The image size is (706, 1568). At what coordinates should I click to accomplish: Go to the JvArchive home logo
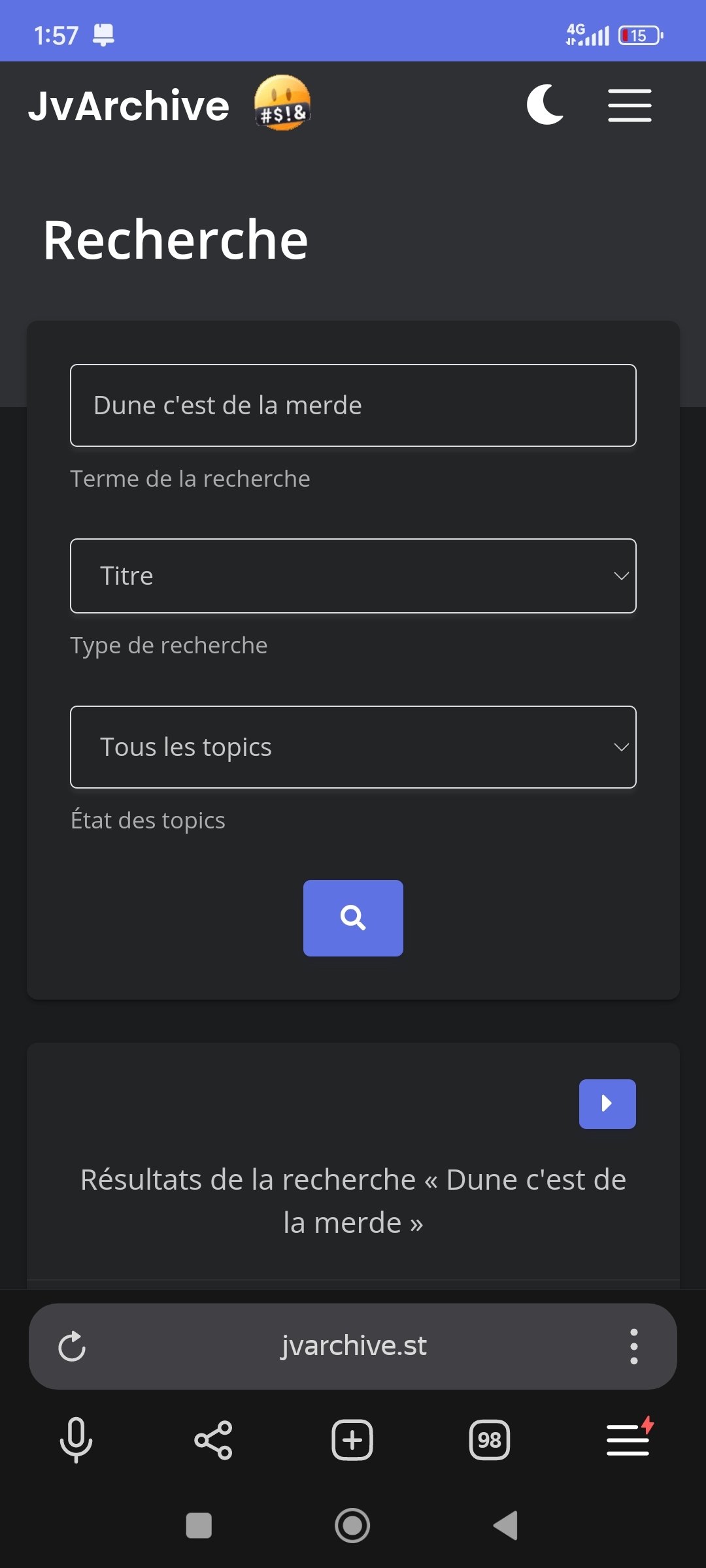169,105
